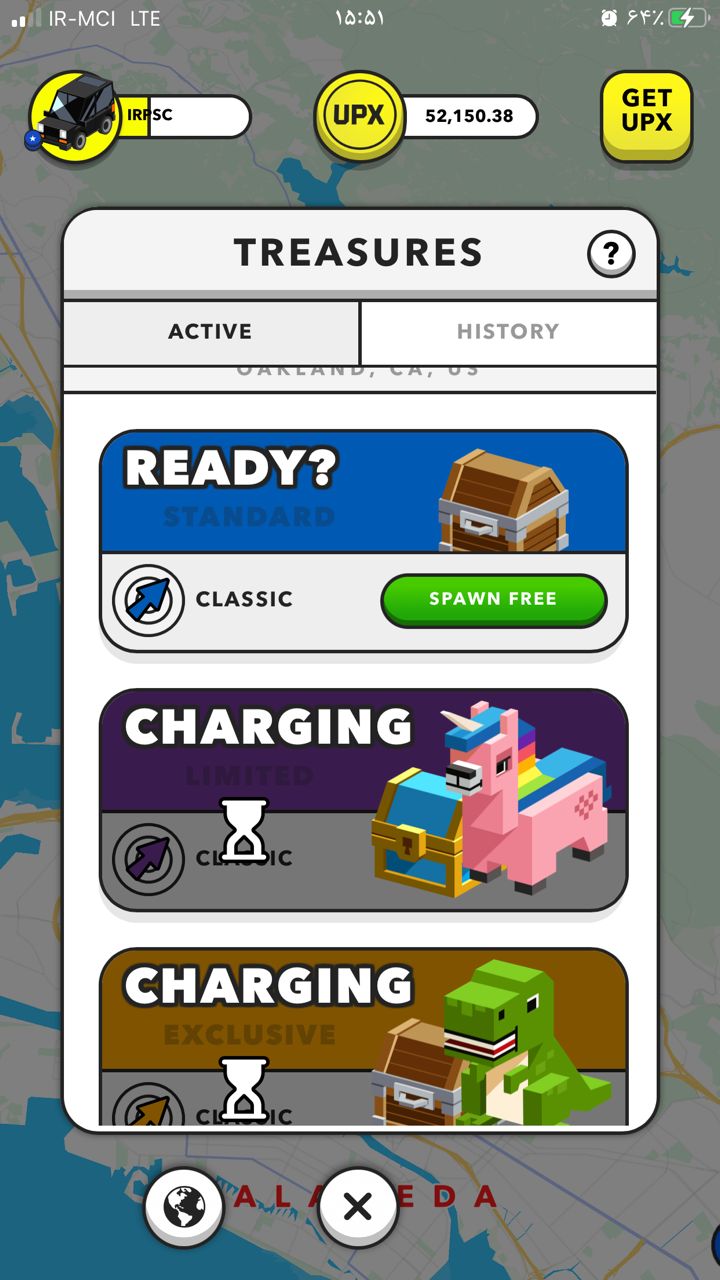Tap the UPX balance of 52,150.38
This screenshot has width=720, height=1280.
(x=468, y=116)
